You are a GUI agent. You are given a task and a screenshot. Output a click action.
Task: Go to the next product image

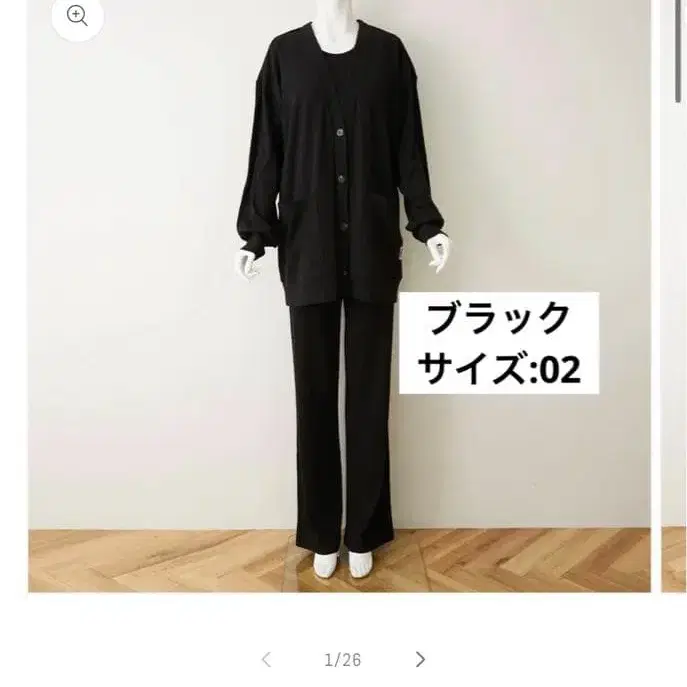pos(420,659)
